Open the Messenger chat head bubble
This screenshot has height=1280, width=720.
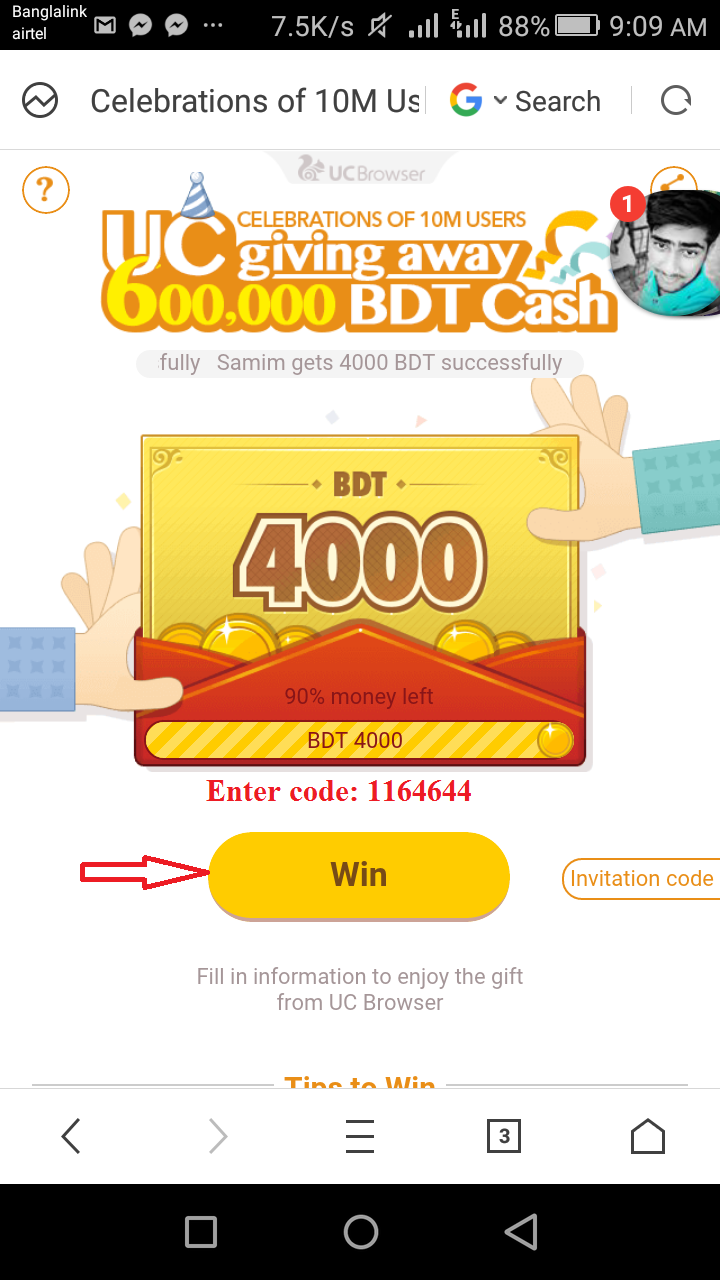(664, 253)
